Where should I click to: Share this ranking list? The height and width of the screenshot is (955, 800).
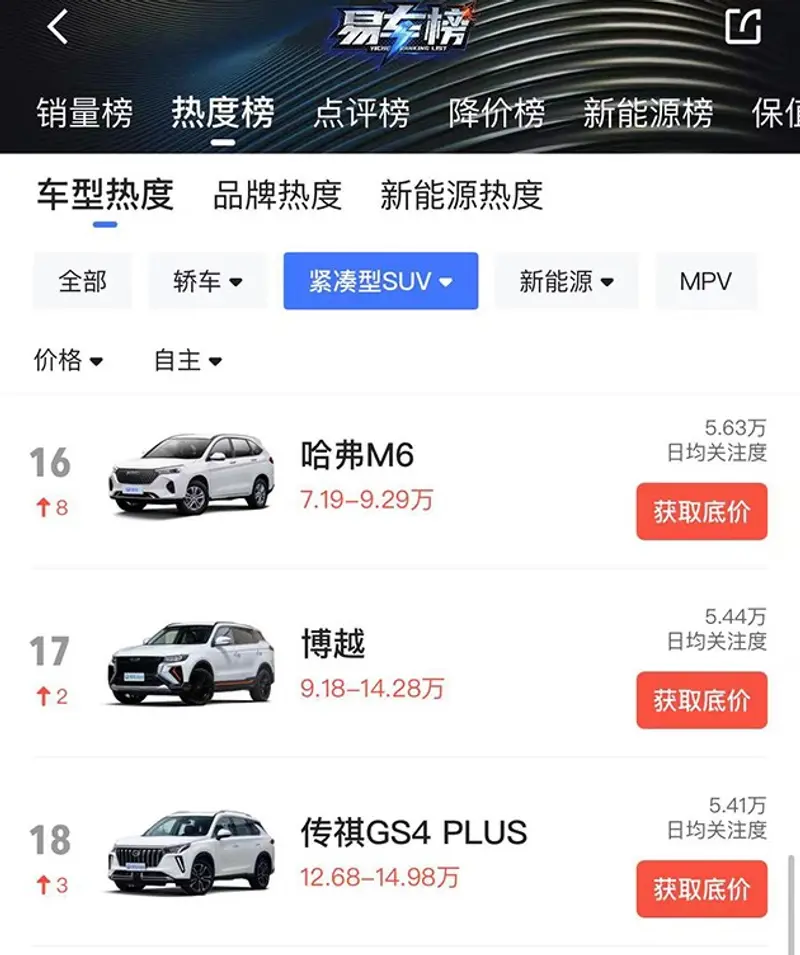[742, 26]
